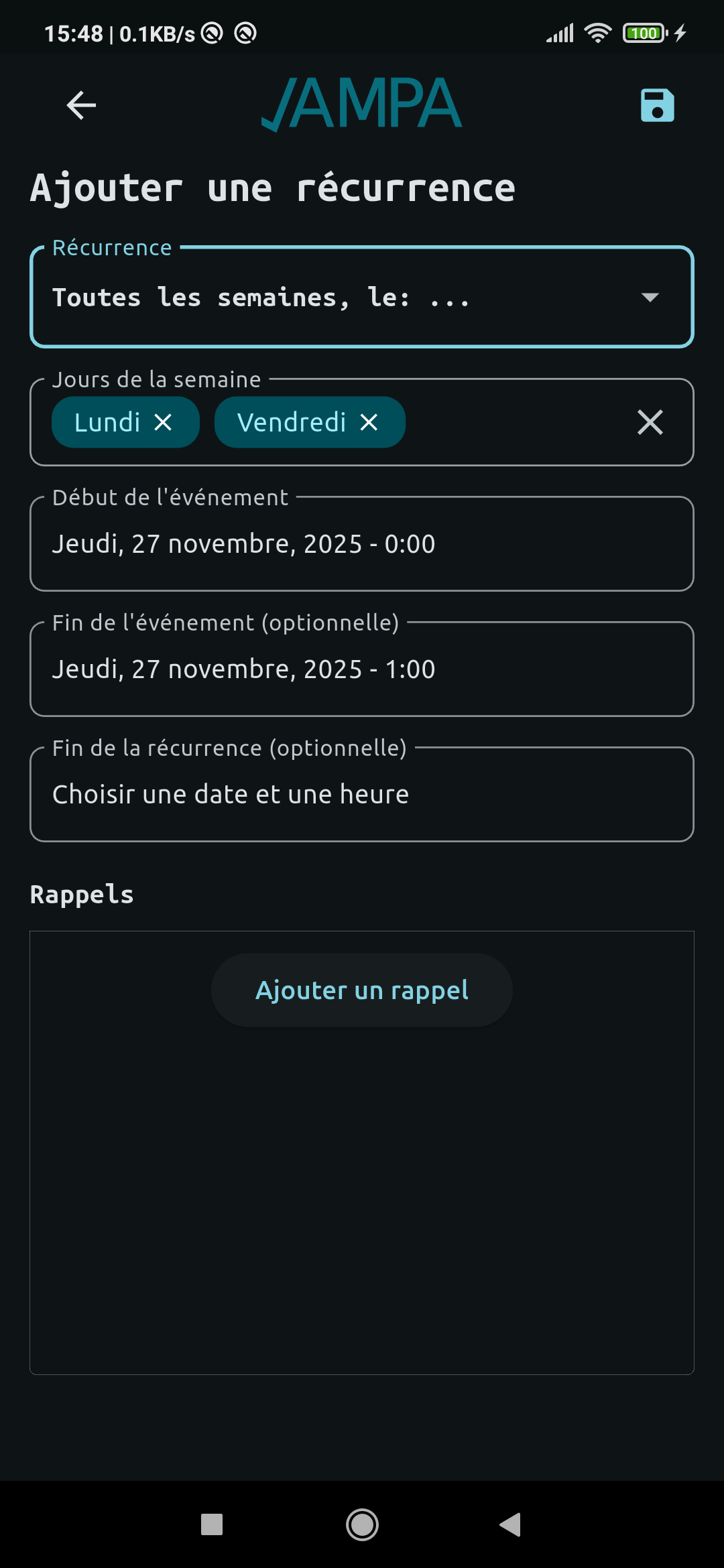This screenshot has width=724, height=1568.
Task: Tap Ajouter un rappel
Action: tap(362, 990)
